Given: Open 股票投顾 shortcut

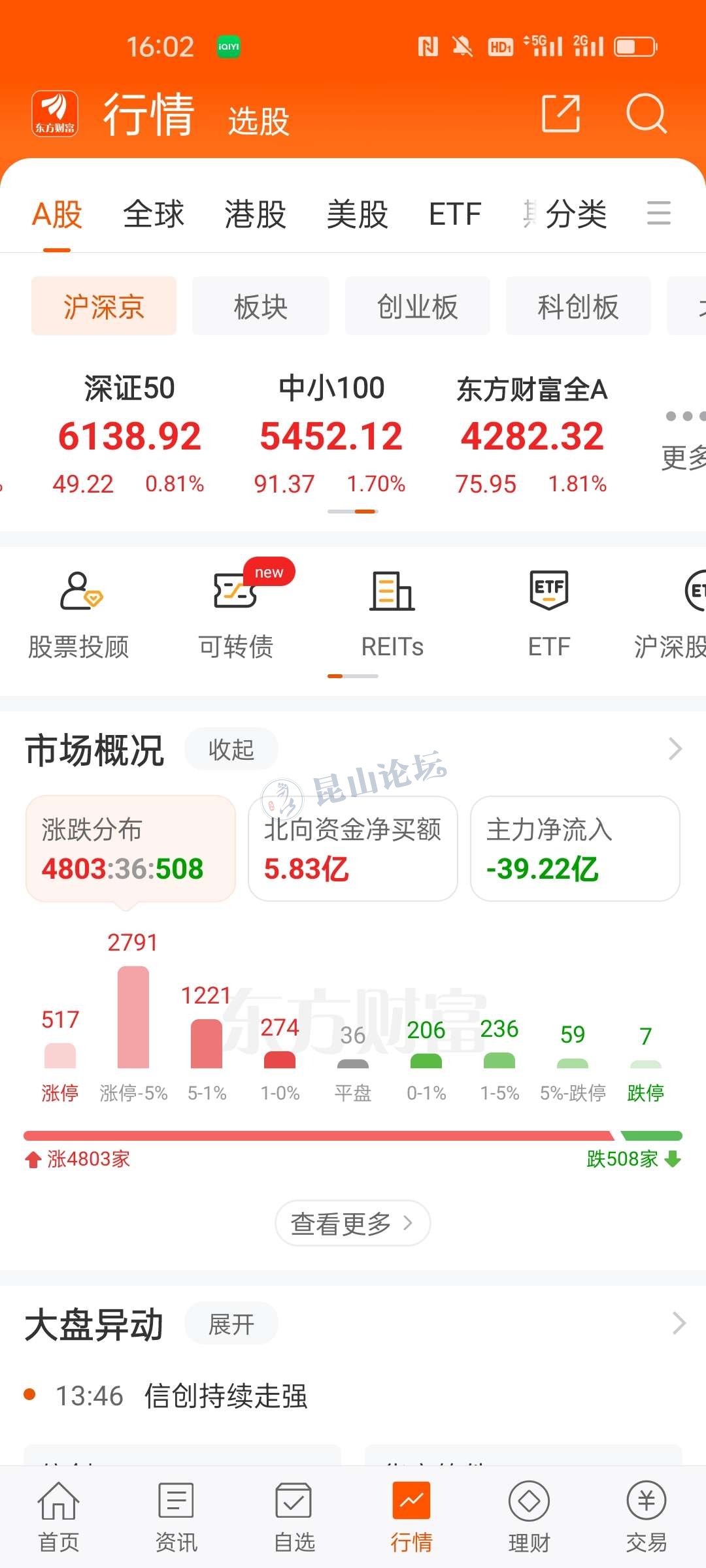Looking at the screenshot, I should (x=78, y=614).
